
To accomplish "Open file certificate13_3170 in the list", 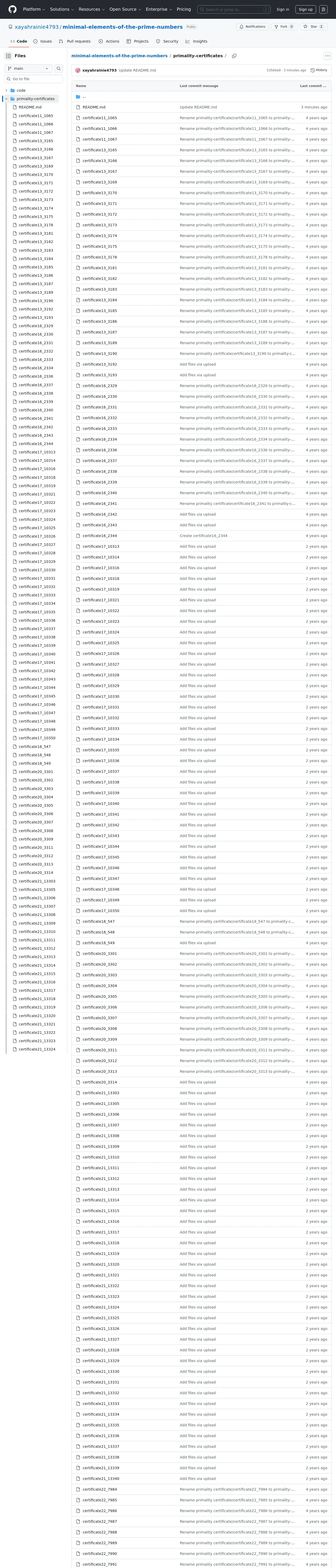I will tap(100, 193).
